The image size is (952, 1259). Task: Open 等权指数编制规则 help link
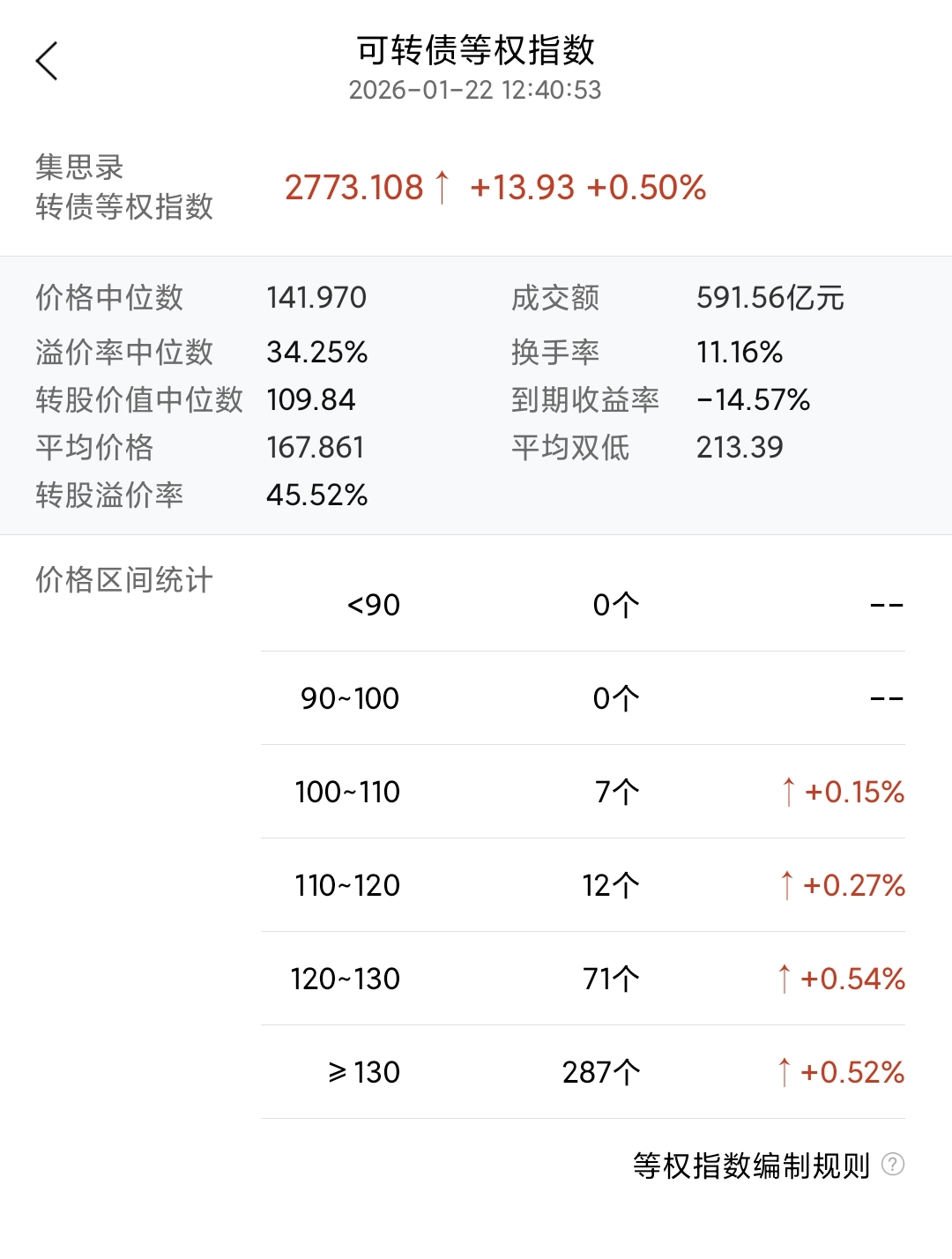click(767, 1166)
